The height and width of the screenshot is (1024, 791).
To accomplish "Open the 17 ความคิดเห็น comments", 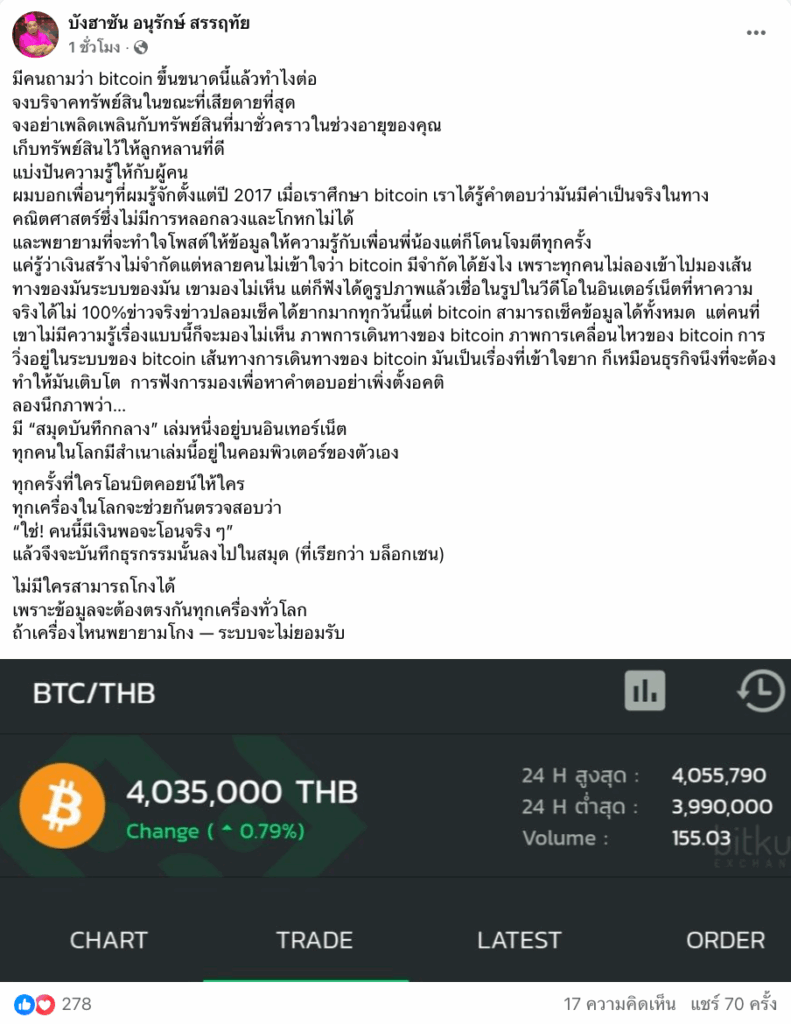I will click(x=619, y=1004).
